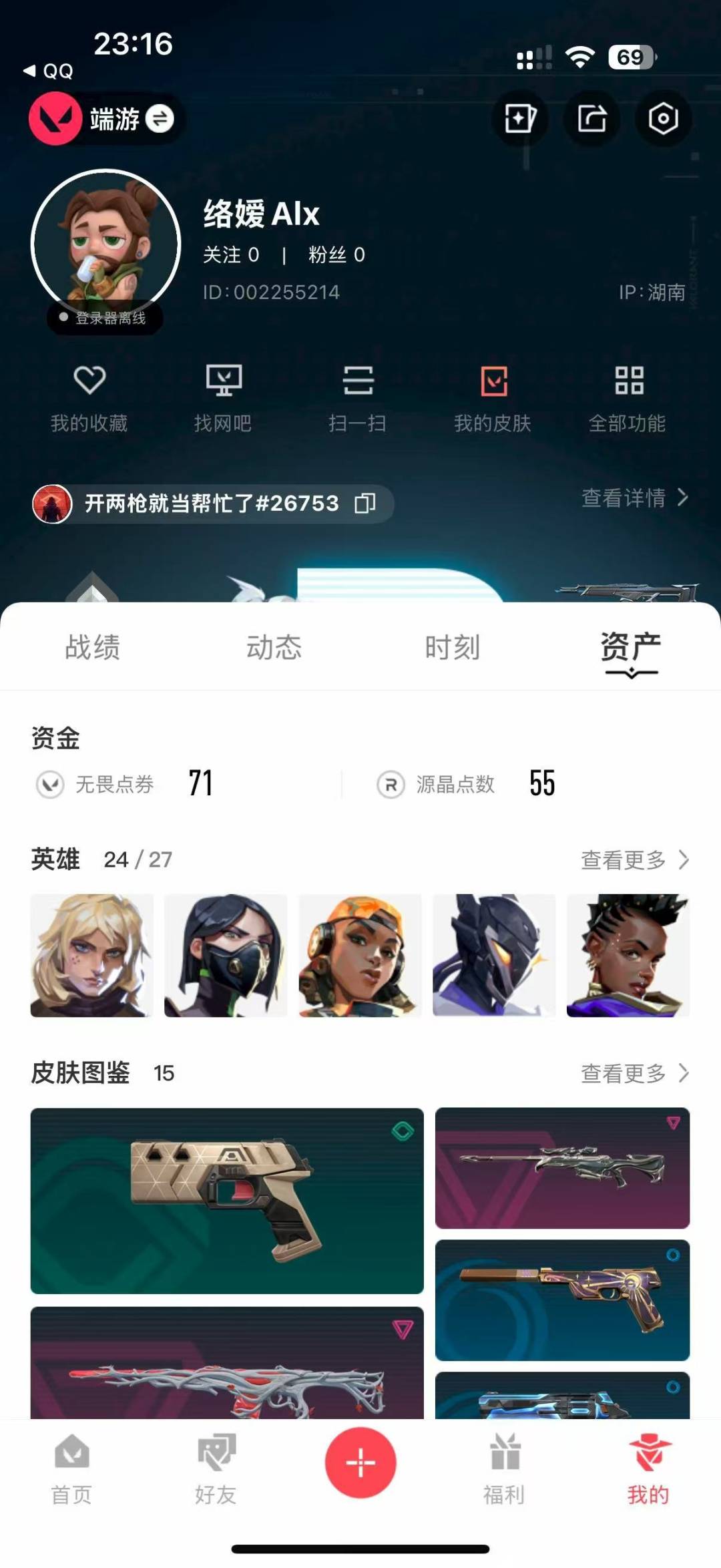Switch to the 时刻 tab
This screenshot has height=1568, width=721.
pos(453,647)
